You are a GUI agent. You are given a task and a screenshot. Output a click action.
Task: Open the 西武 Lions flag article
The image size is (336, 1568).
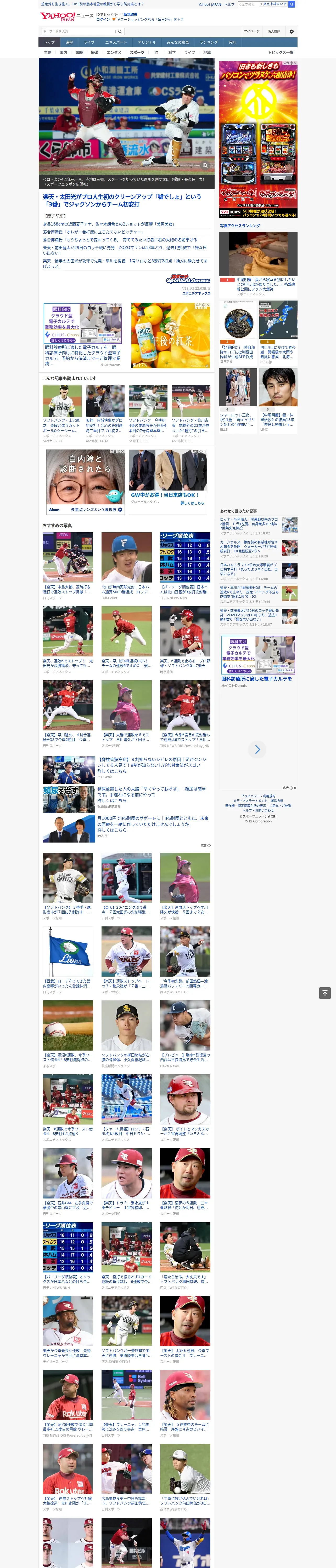click(68, 952)
